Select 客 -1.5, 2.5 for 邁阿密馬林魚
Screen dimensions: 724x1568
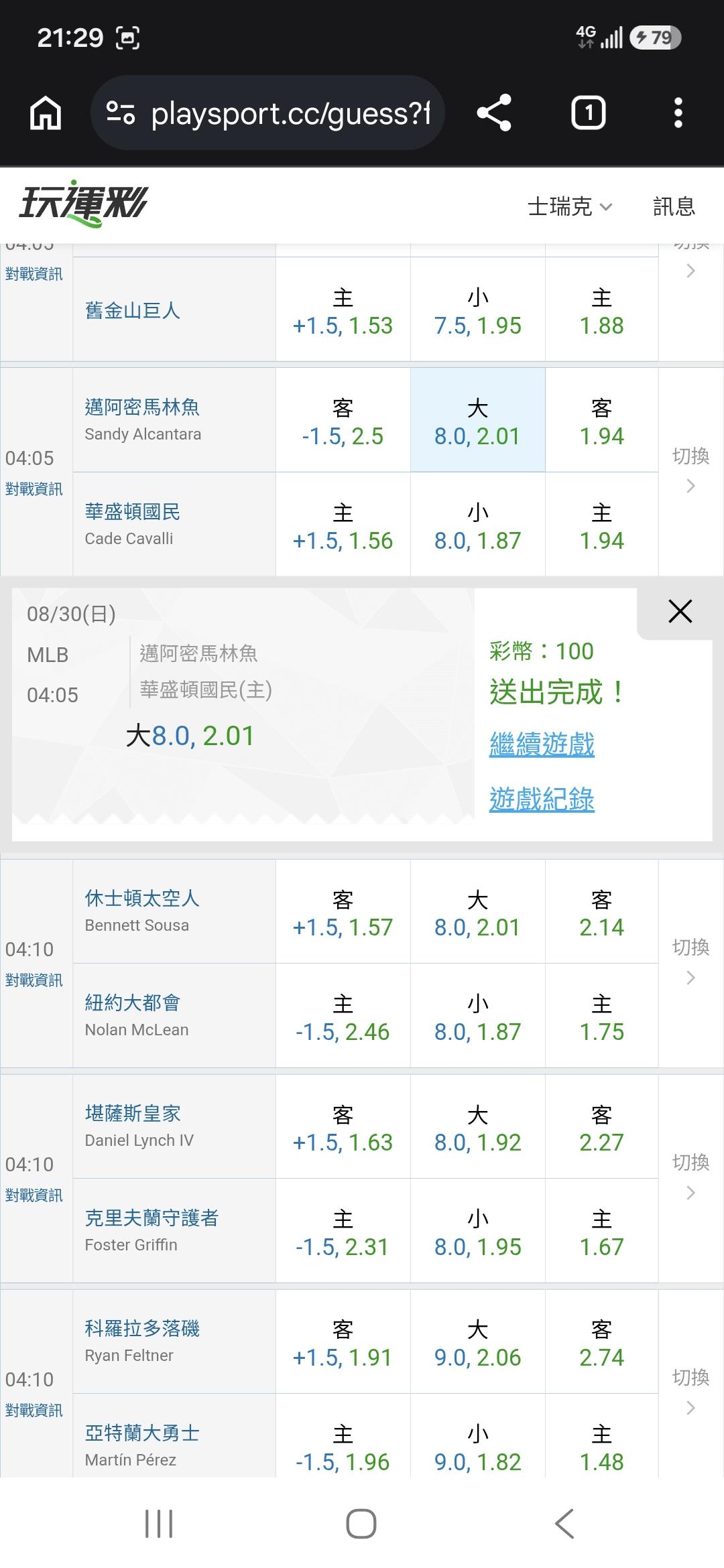(343, 421)
